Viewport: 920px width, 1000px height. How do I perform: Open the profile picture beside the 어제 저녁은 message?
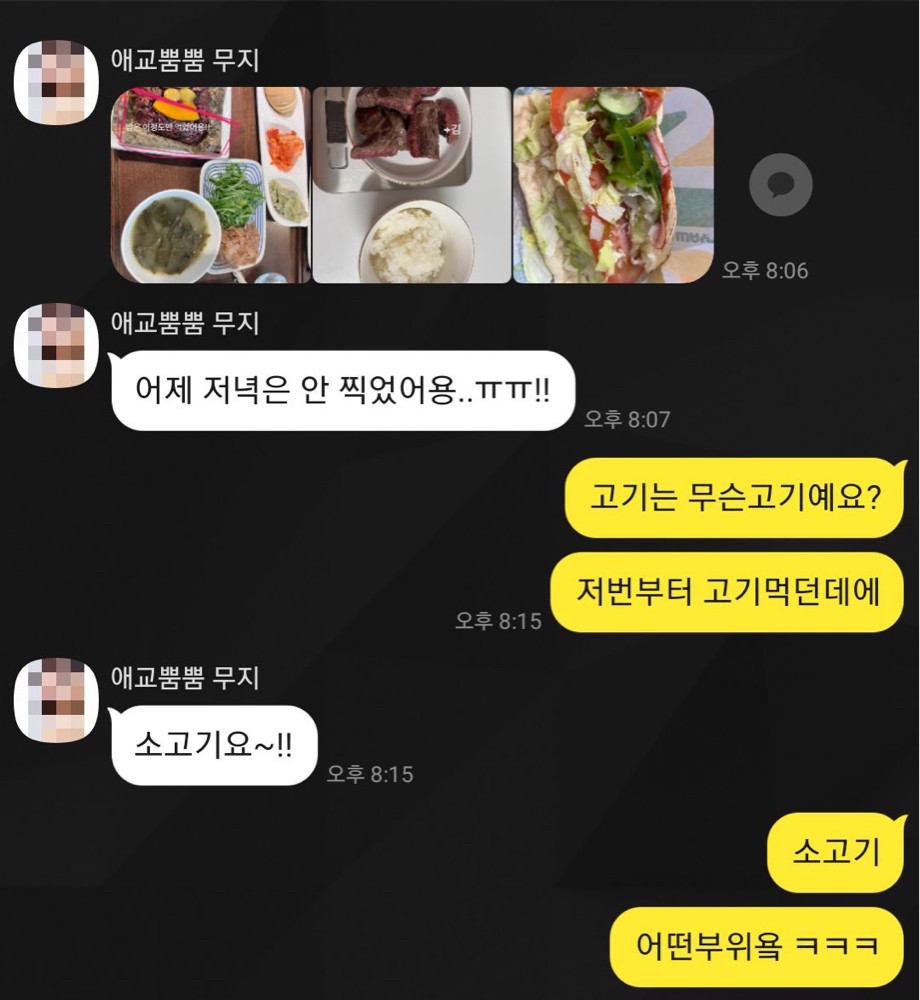[56, 345]
